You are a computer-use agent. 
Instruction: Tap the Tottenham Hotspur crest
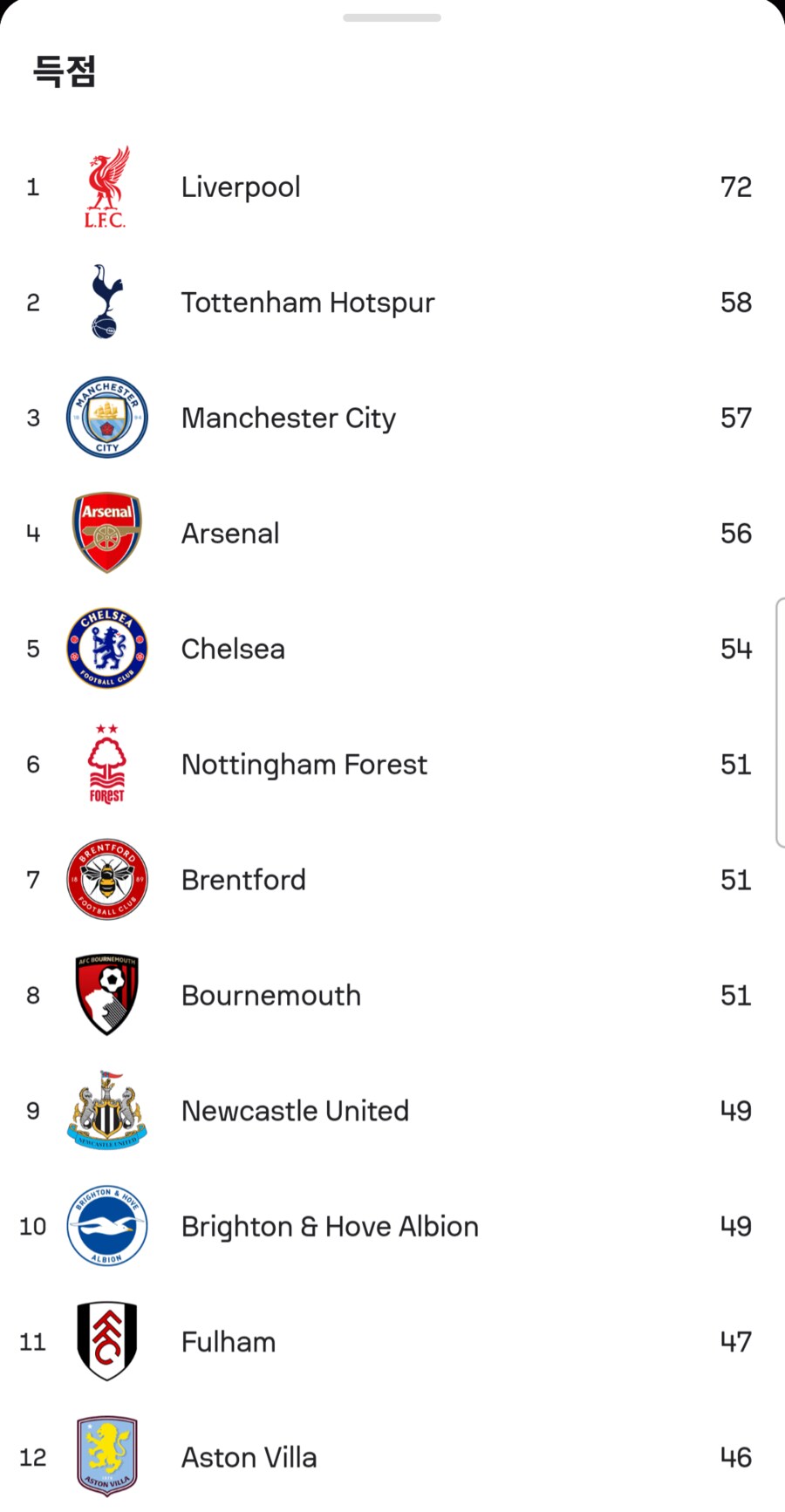point(106,302)
